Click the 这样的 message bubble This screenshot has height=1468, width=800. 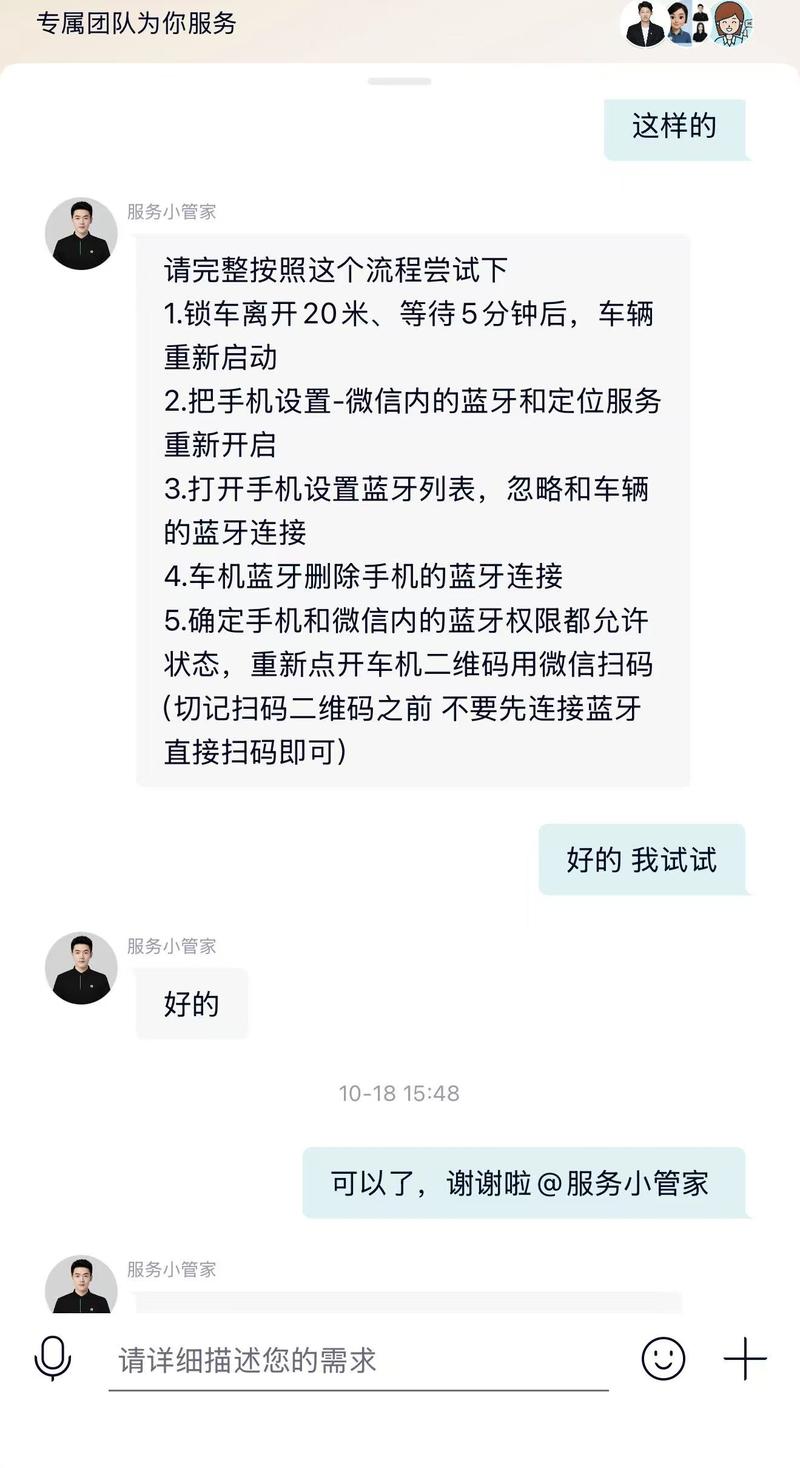pos(677,128)
